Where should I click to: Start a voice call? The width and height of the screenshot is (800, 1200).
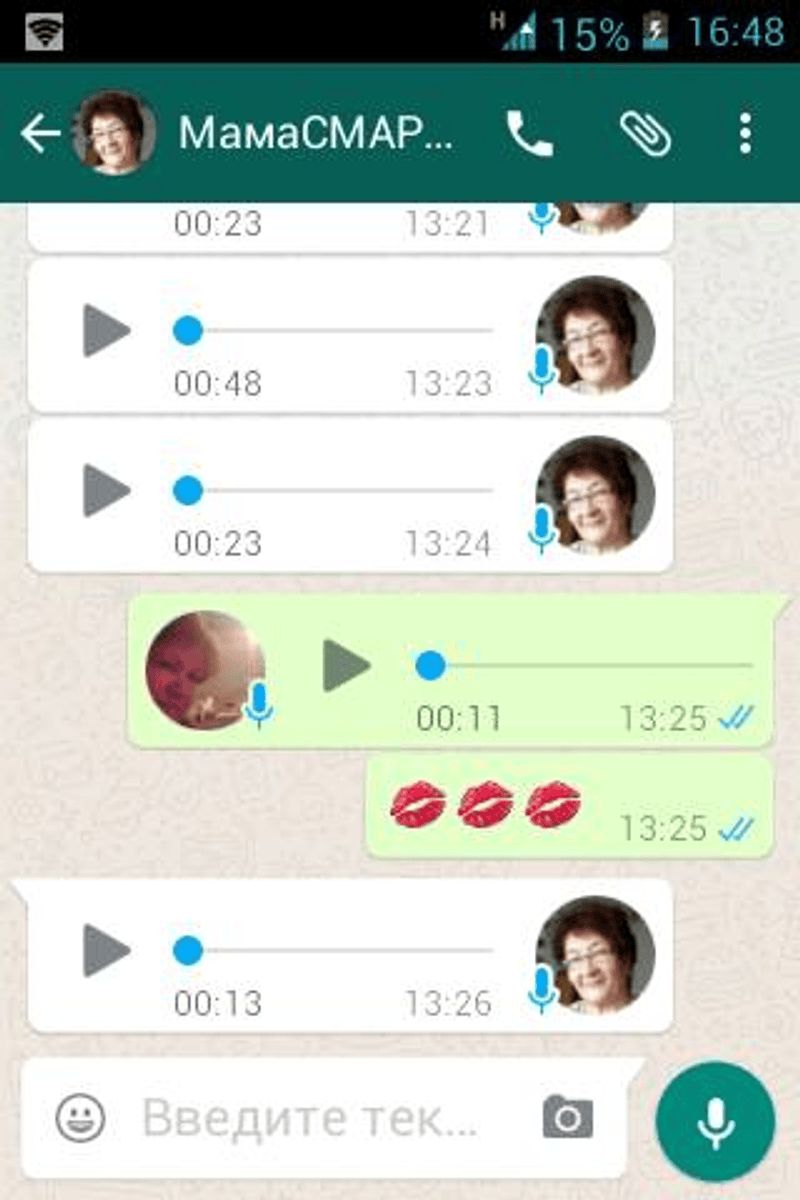coord(529,133)
